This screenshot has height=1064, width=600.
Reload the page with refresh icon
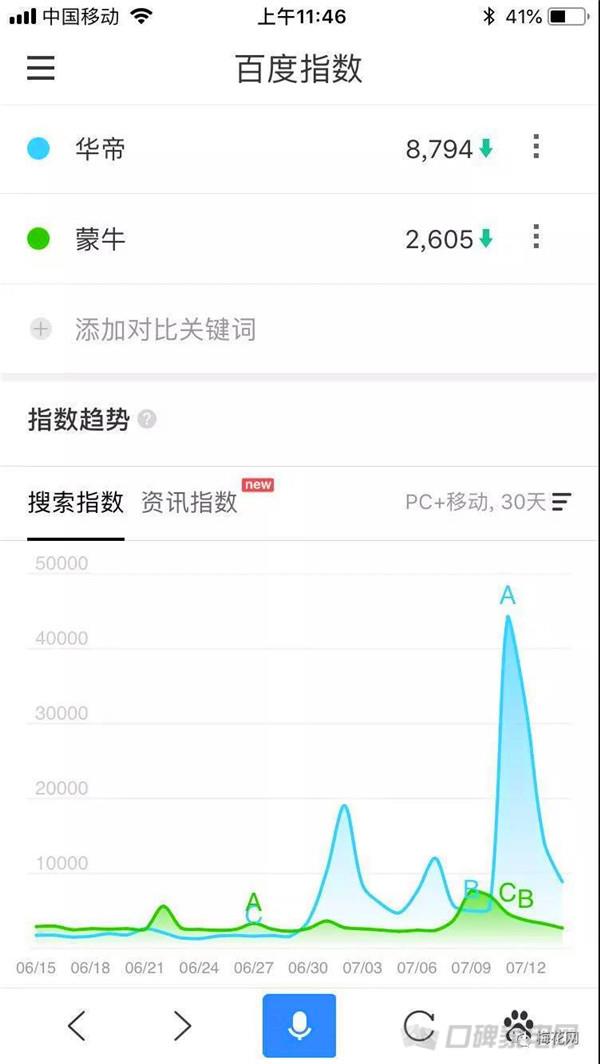pos(419,1025)
